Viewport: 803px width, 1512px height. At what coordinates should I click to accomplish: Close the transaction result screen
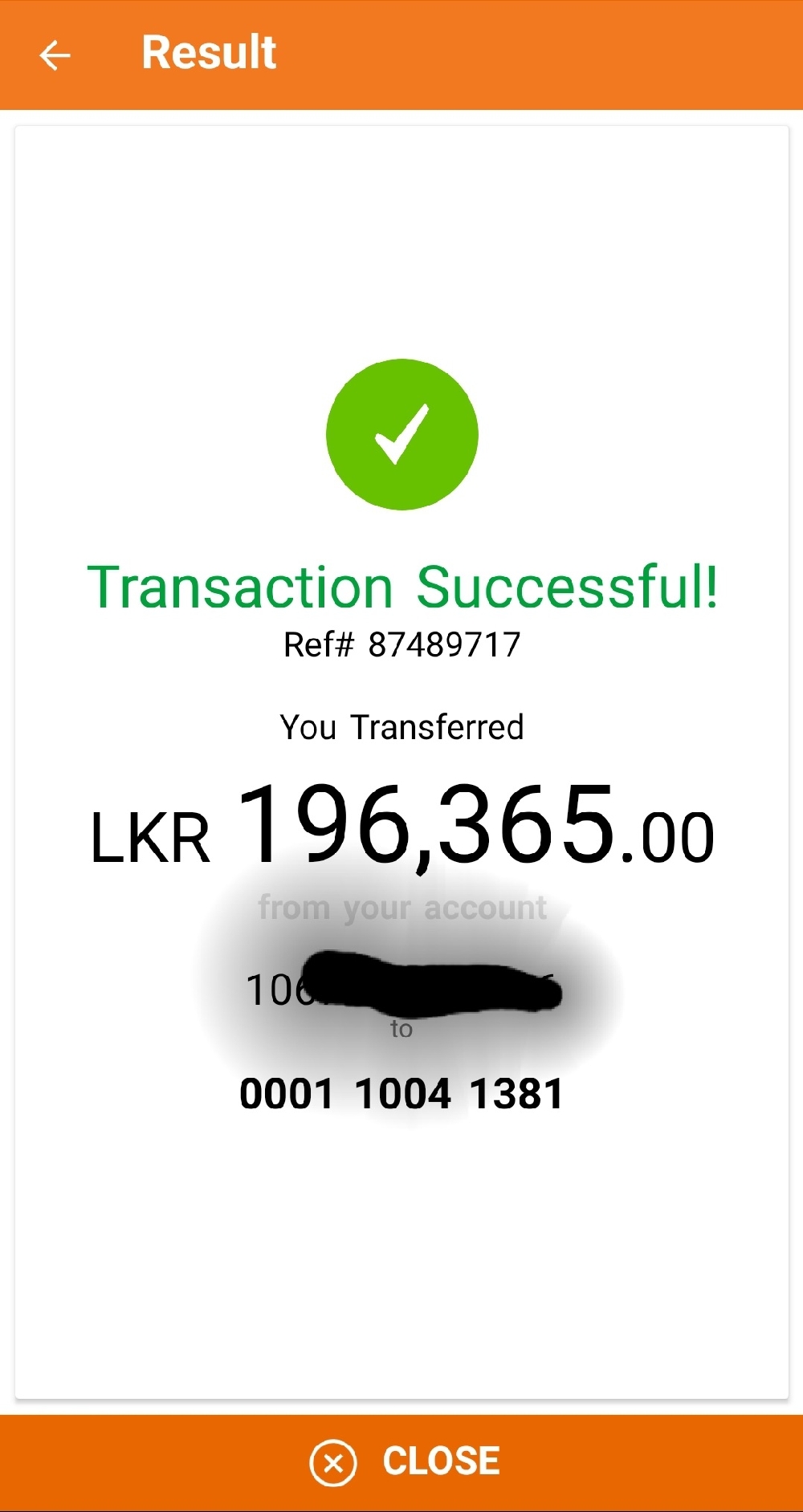pyautogui.click(x=404, y=1461)
